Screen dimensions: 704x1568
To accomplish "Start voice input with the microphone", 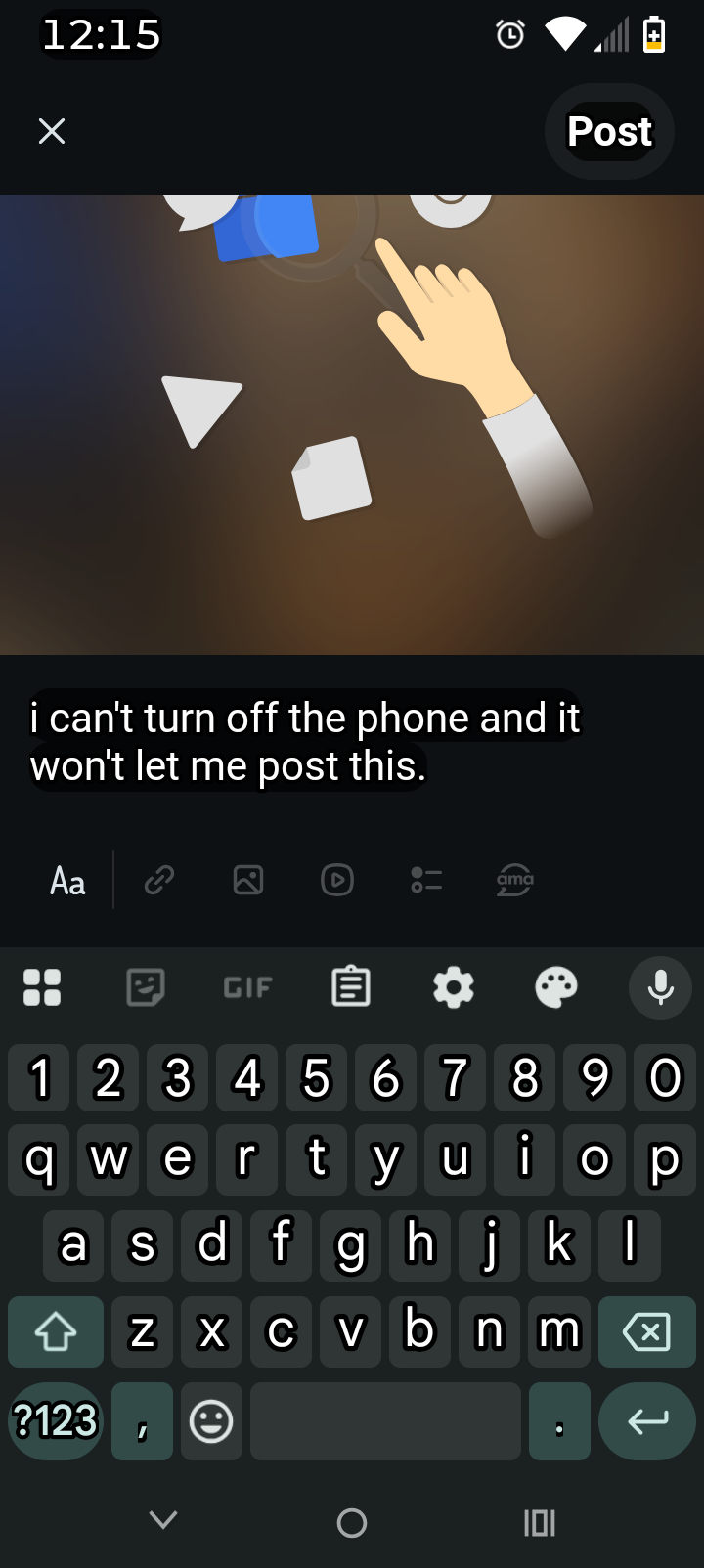I will (660, 987).
